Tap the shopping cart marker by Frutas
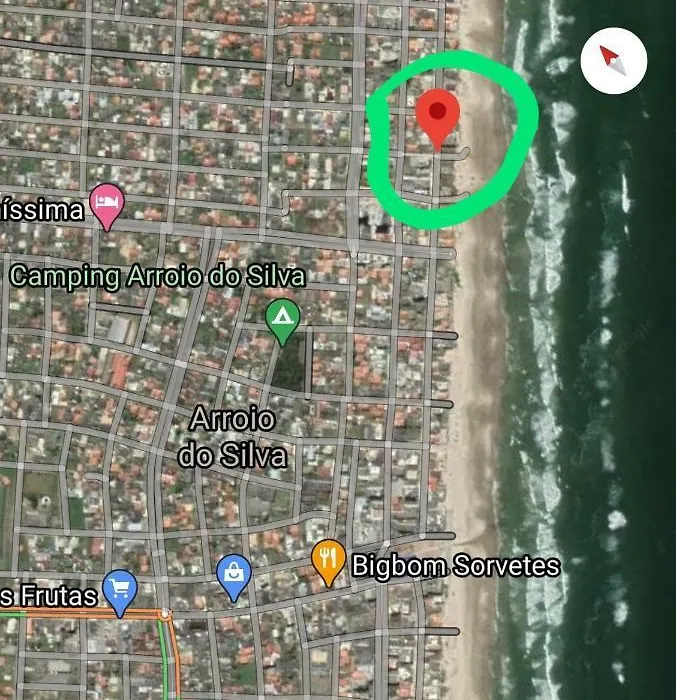This screenshot has width=676, height=700. pyautogui.click(x=120, y=590)
